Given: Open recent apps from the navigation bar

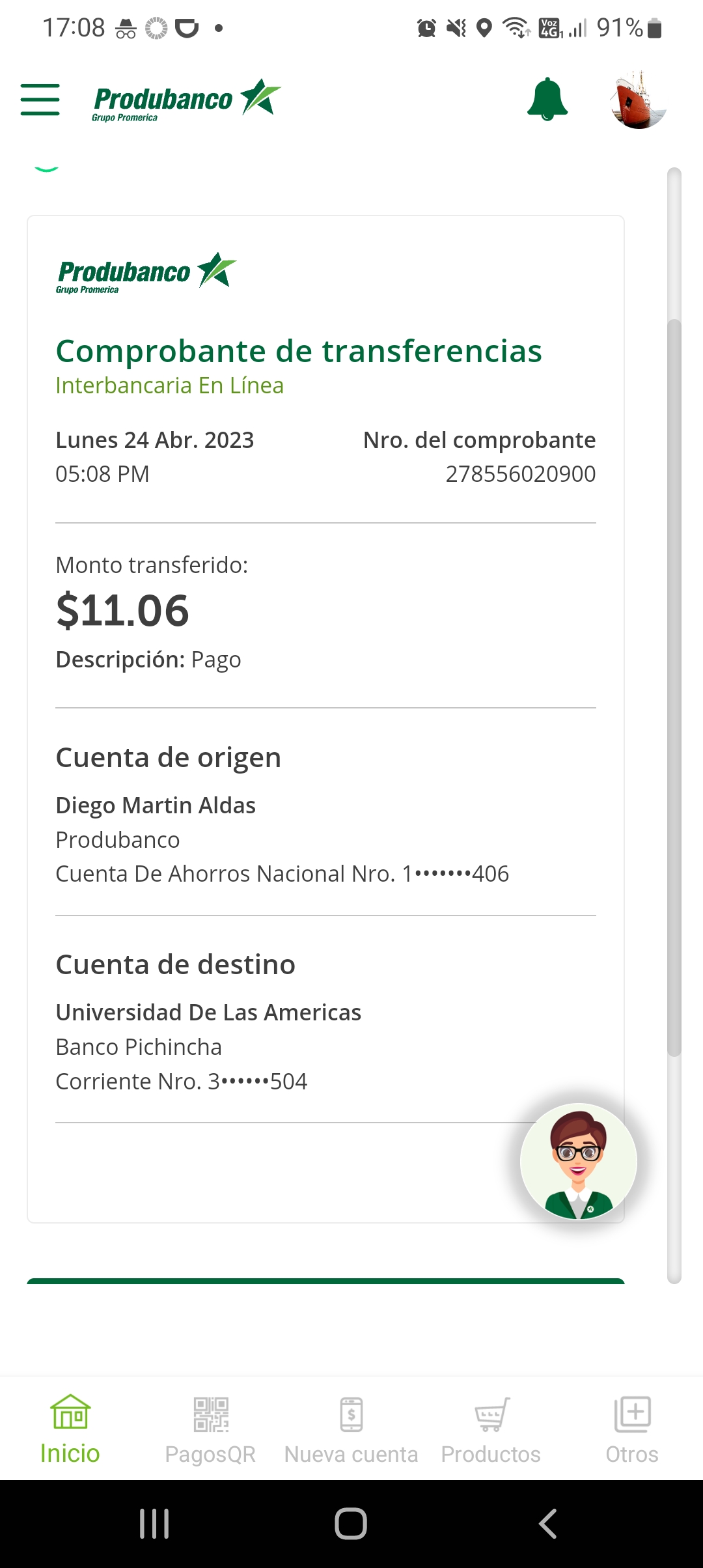Looking at the screenshot, I should (x=154, y=1524).
